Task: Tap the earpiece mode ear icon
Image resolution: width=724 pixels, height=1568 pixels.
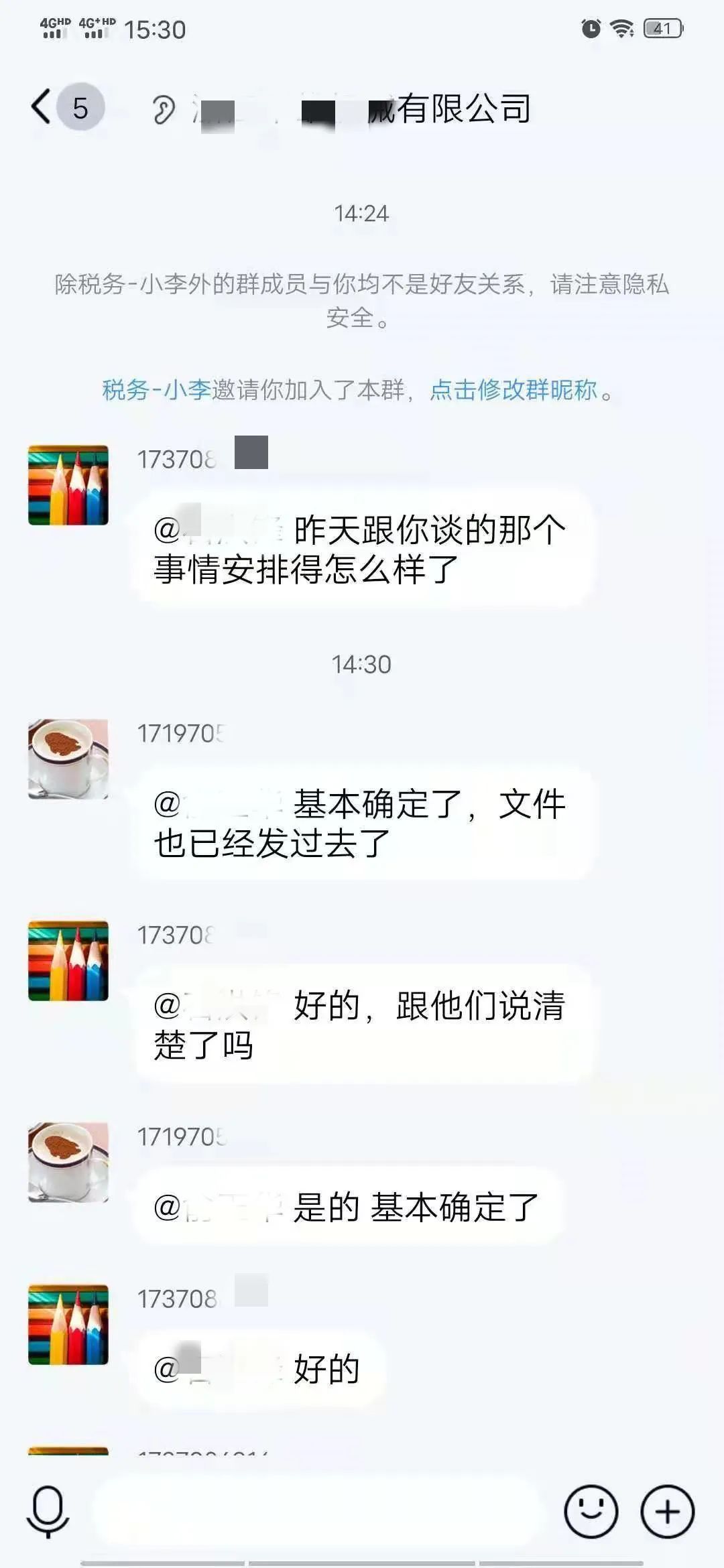Action: click(x=163, y=110)
